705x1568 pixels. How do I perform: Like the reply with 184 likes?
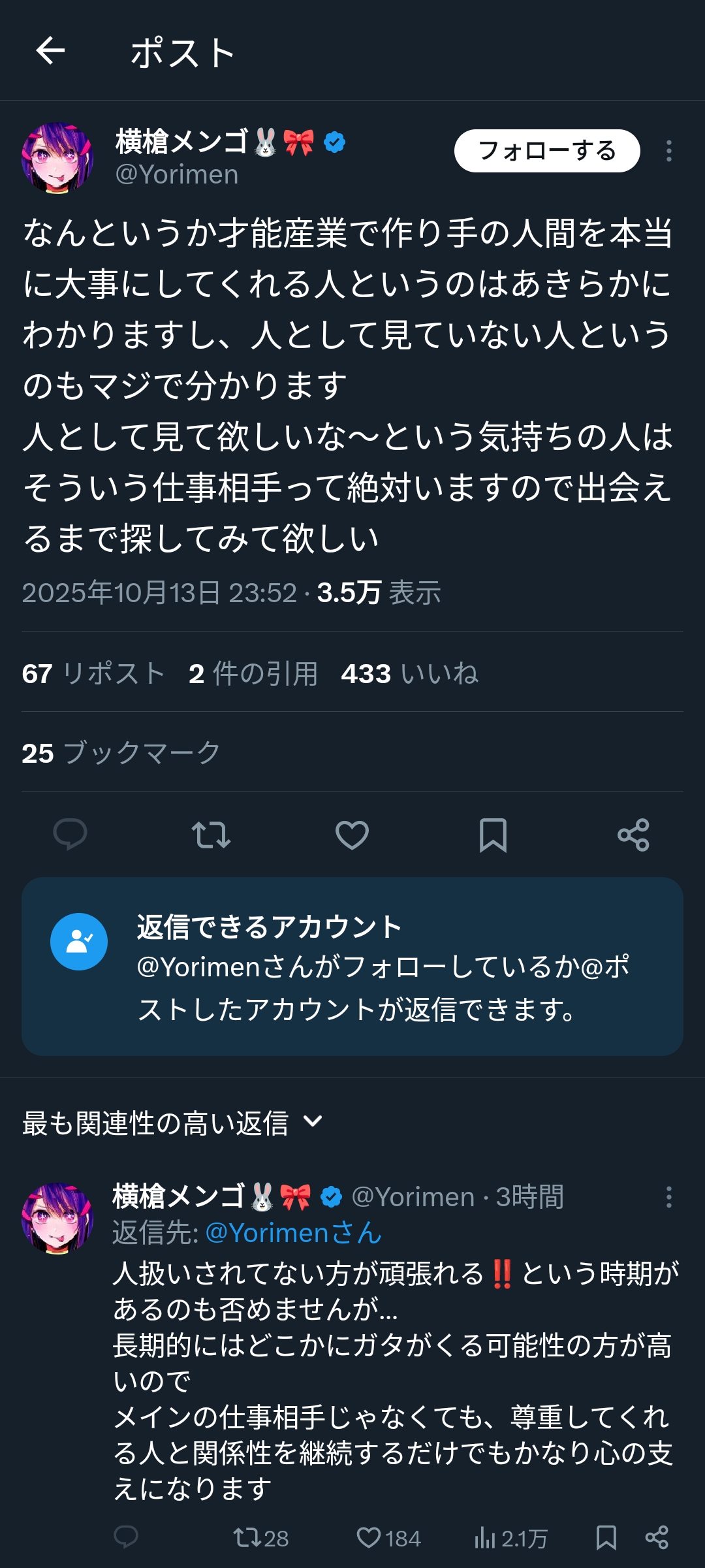(388, 1538)
